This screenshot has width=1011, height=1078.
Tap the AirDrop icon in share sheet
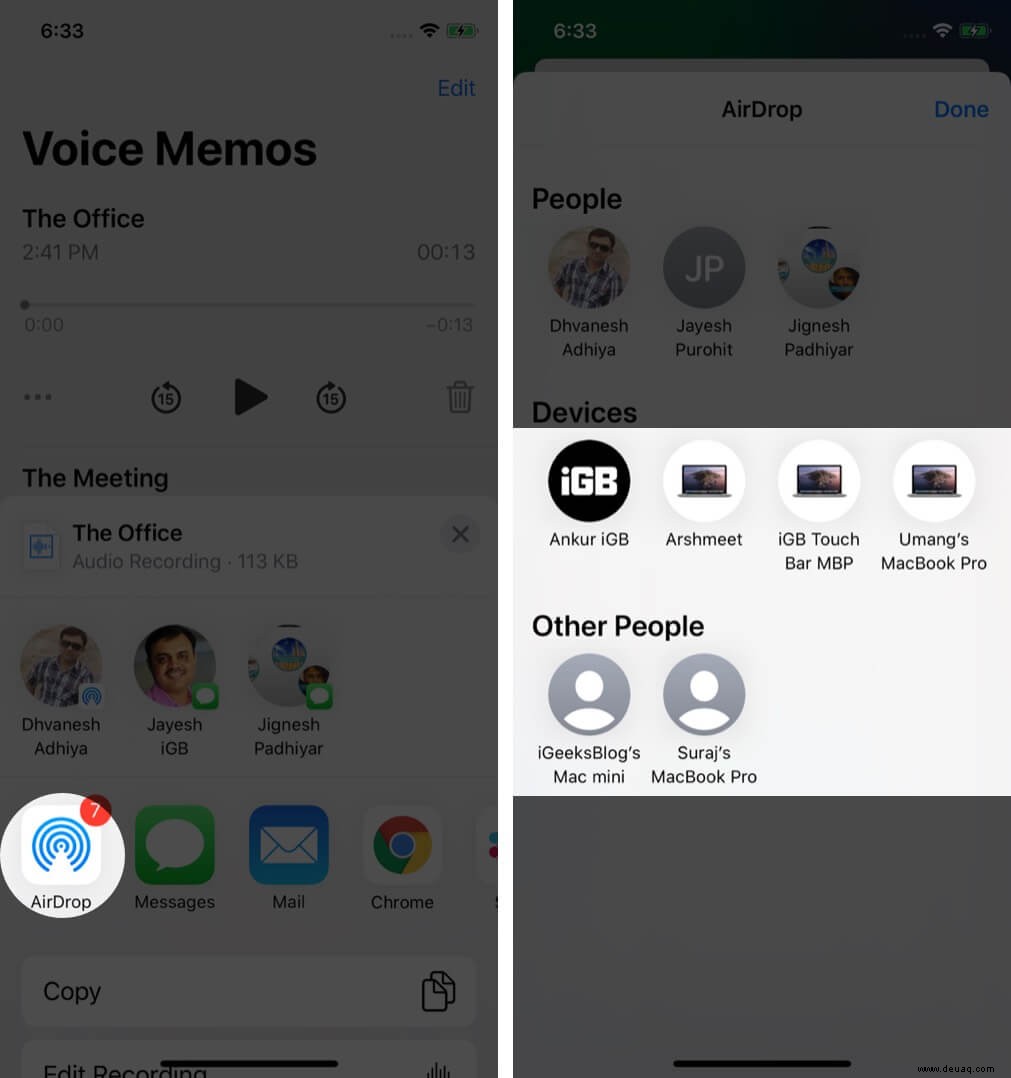point(61,847)
